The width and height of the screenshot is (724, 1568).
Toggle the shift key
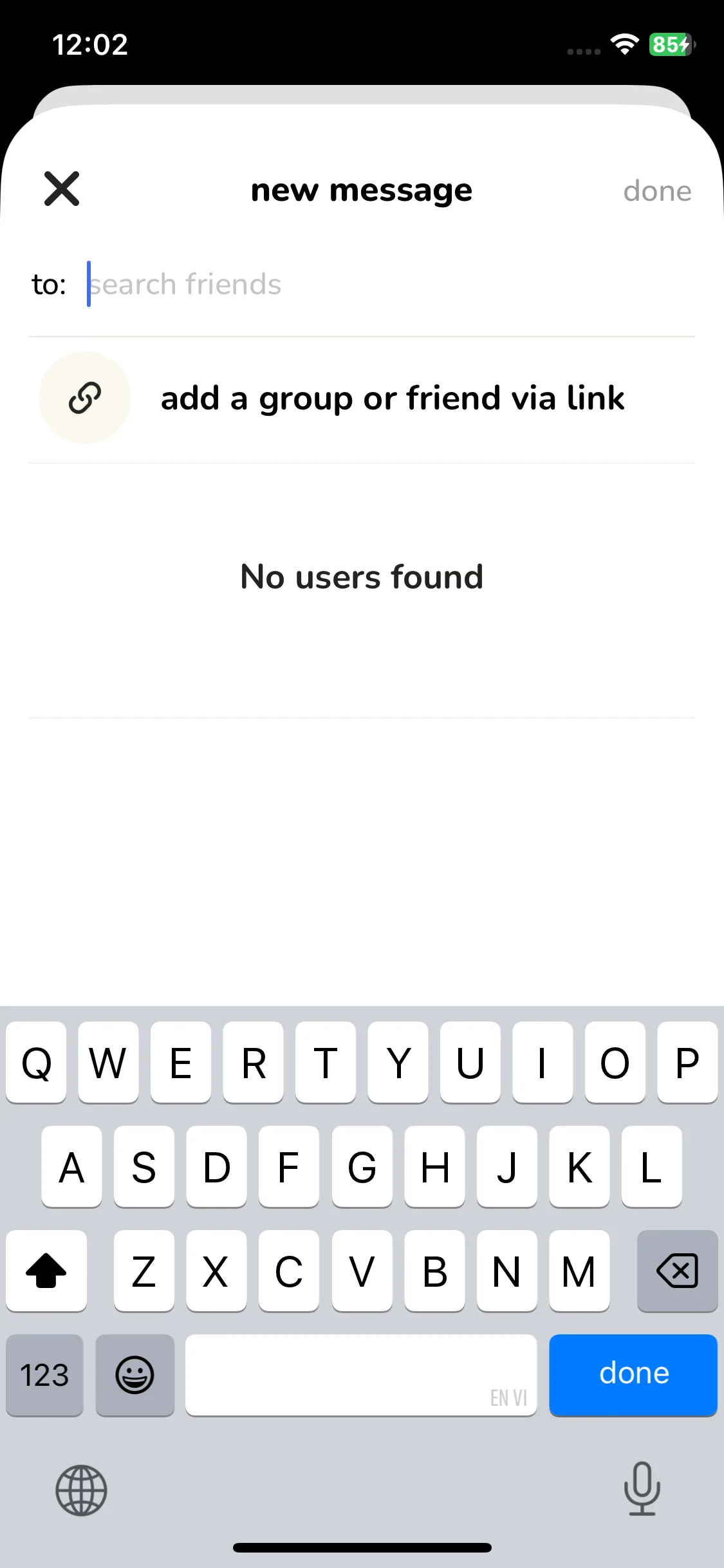(x=46, y=1271)
